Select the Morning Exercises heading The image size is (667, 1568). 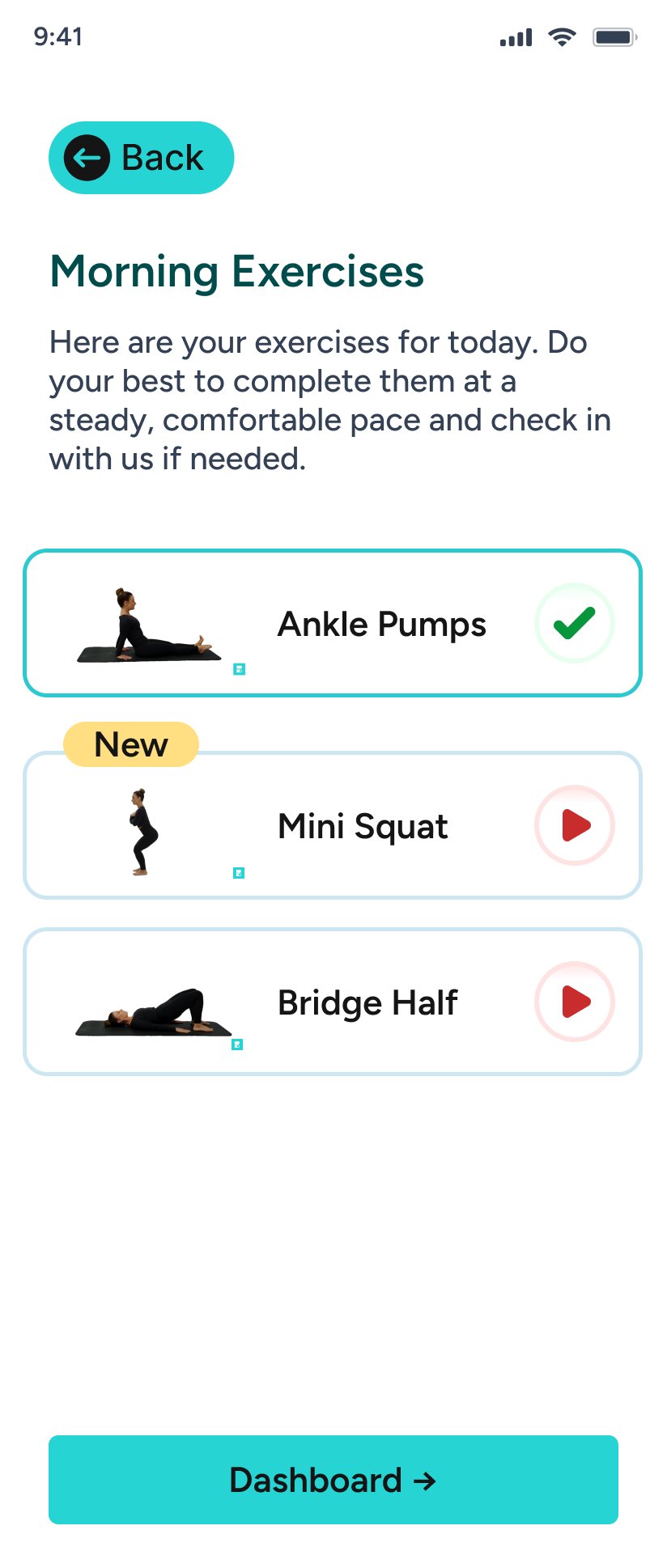(x=236, y=272)
